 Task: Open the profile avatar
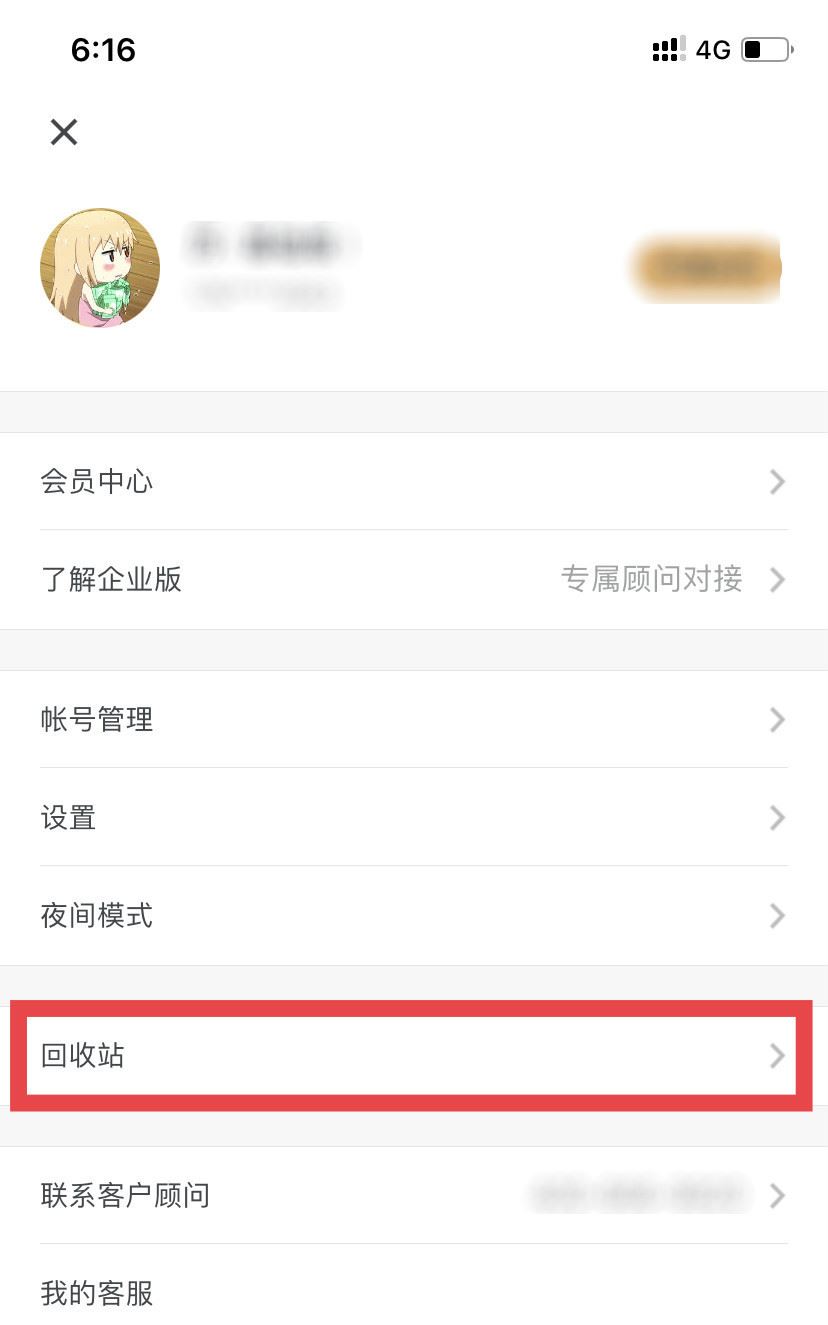click(100, 268)
